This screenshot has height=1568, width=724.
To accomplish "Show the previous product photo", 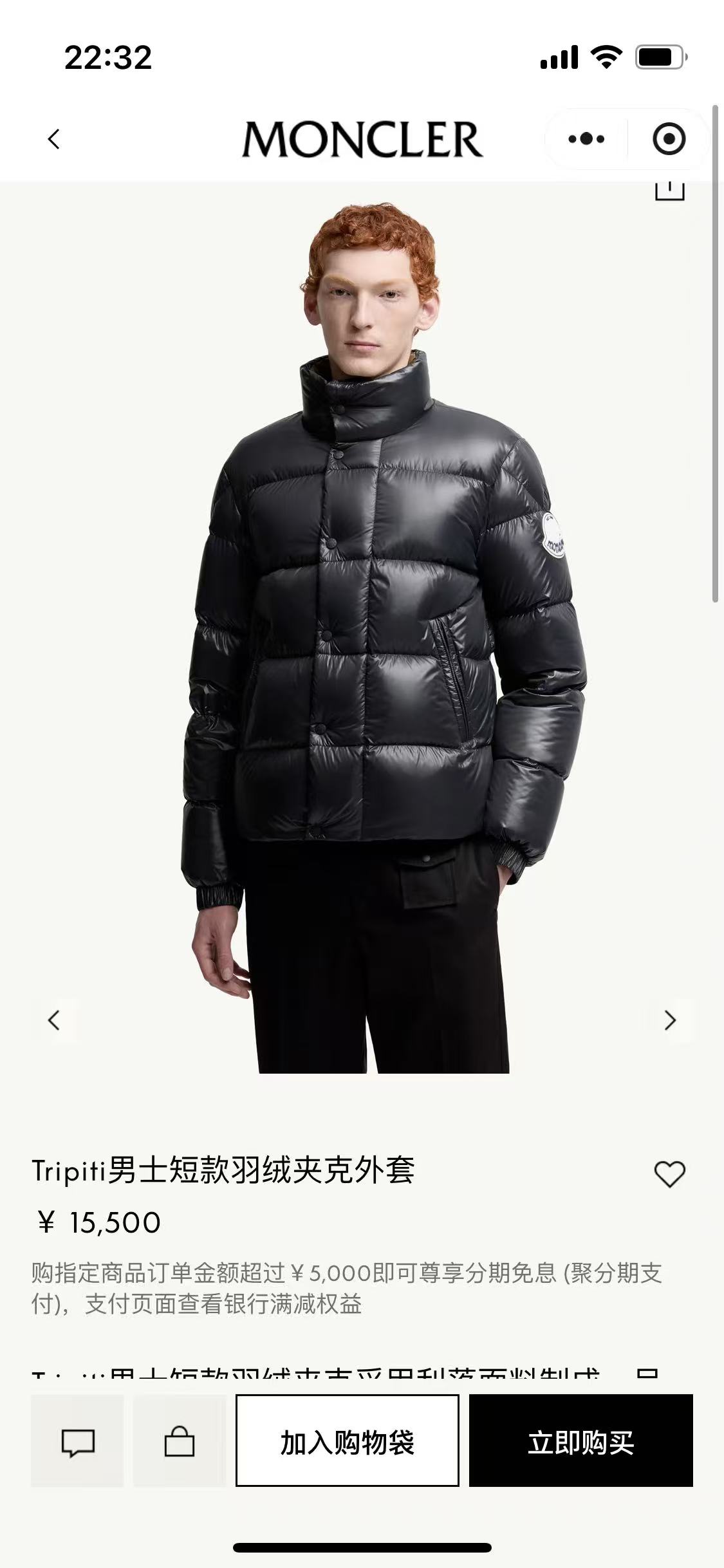I will [54, 1020].
